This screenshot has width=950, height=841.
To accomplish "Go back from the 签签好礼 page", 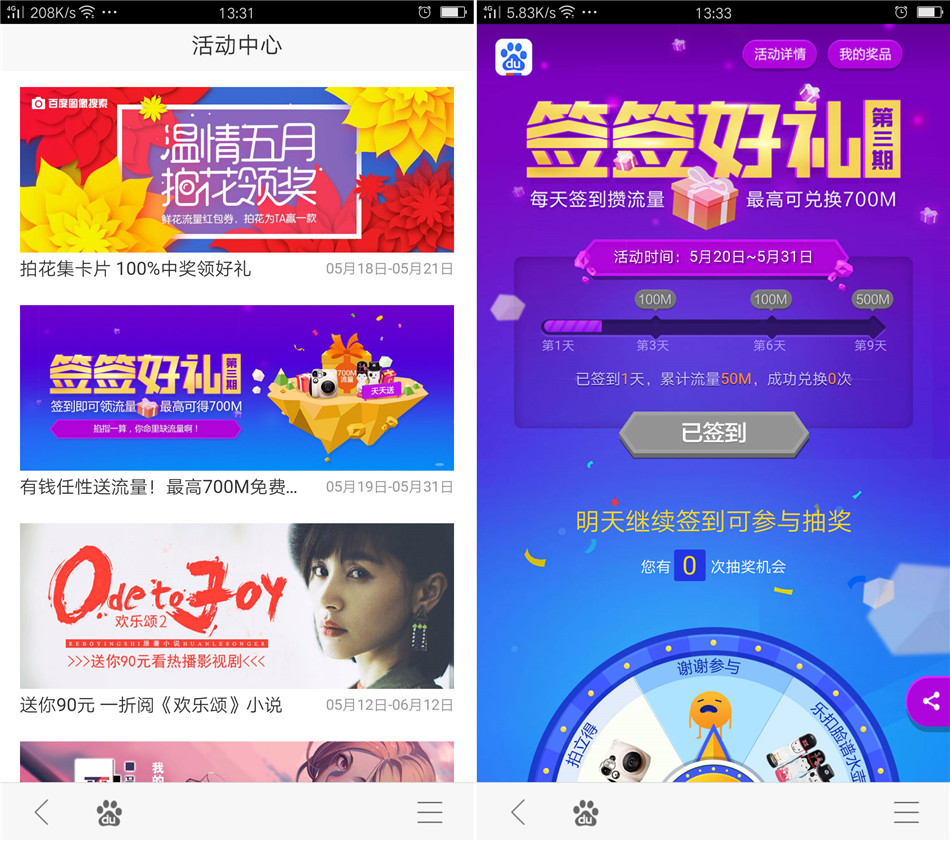I will (x=518, y=812).
